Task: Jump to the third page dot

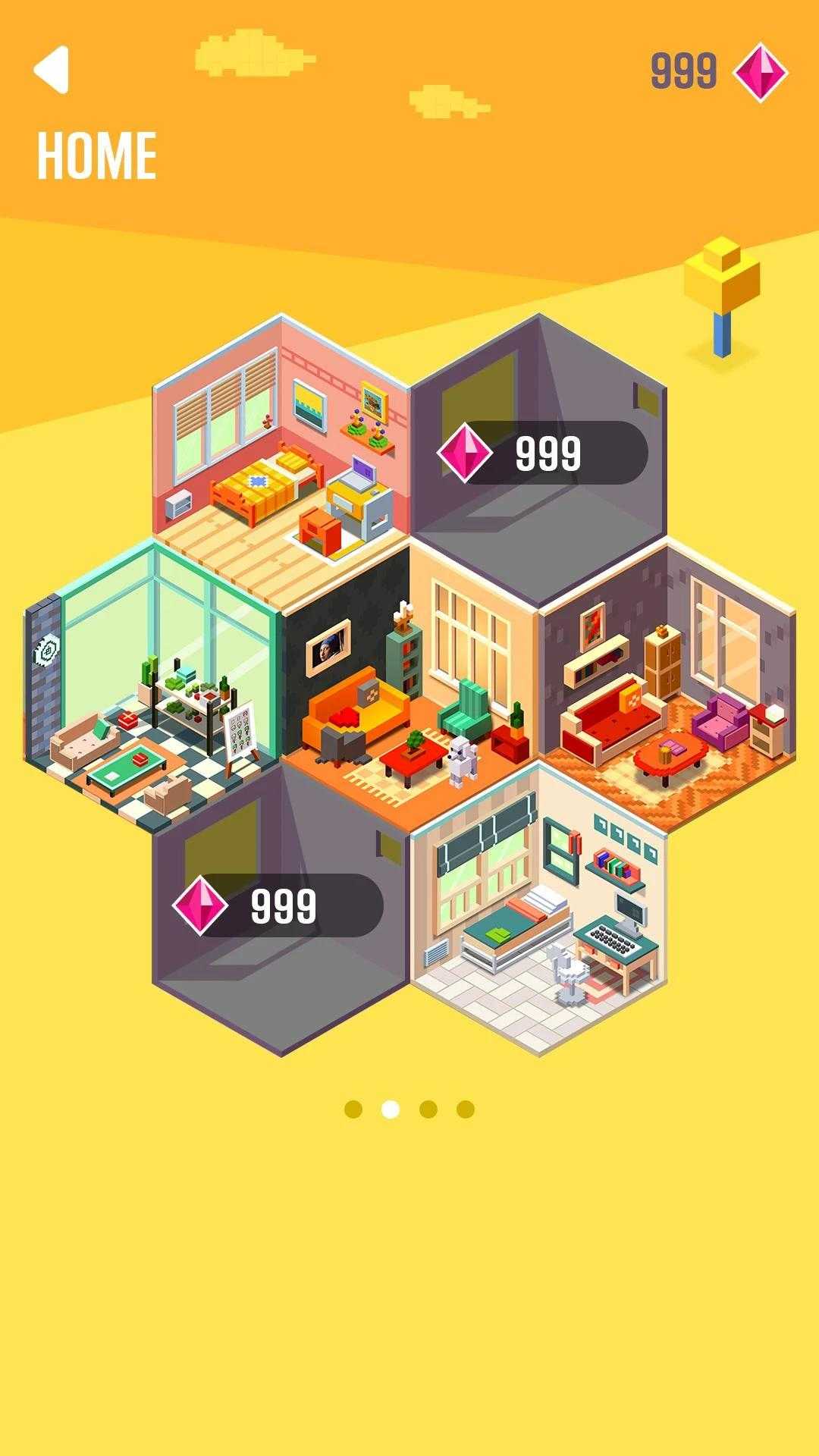Action: pyautogui.click(x=428, y=1109)
